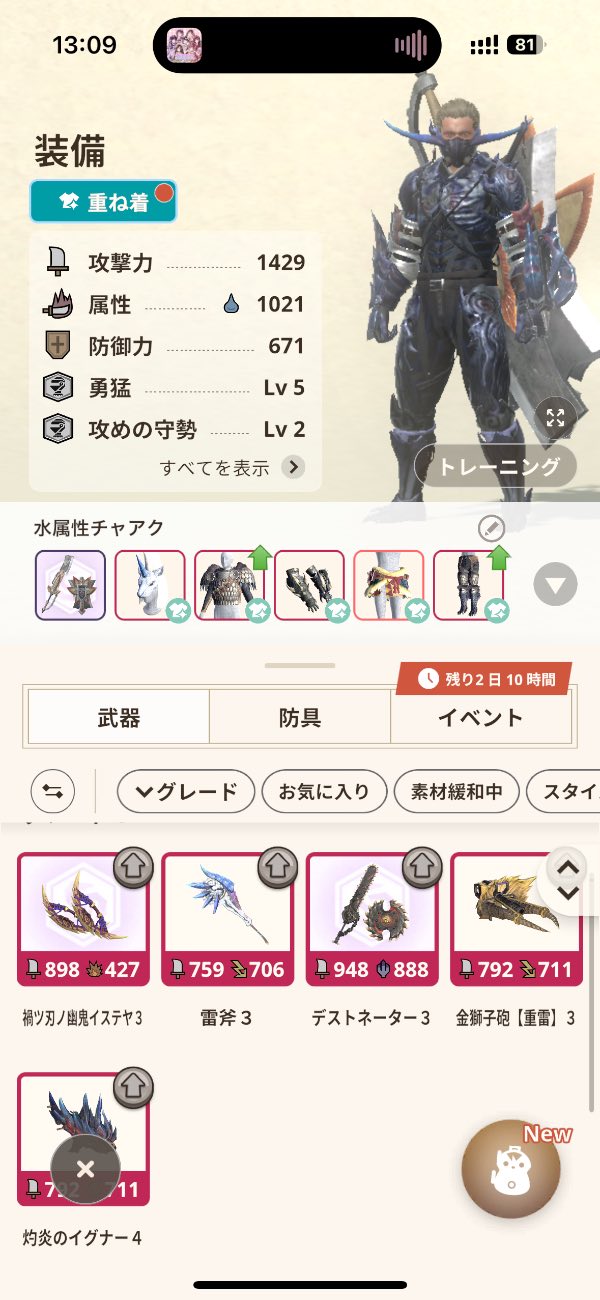Switch to the 防具 tab

point(299,717)
